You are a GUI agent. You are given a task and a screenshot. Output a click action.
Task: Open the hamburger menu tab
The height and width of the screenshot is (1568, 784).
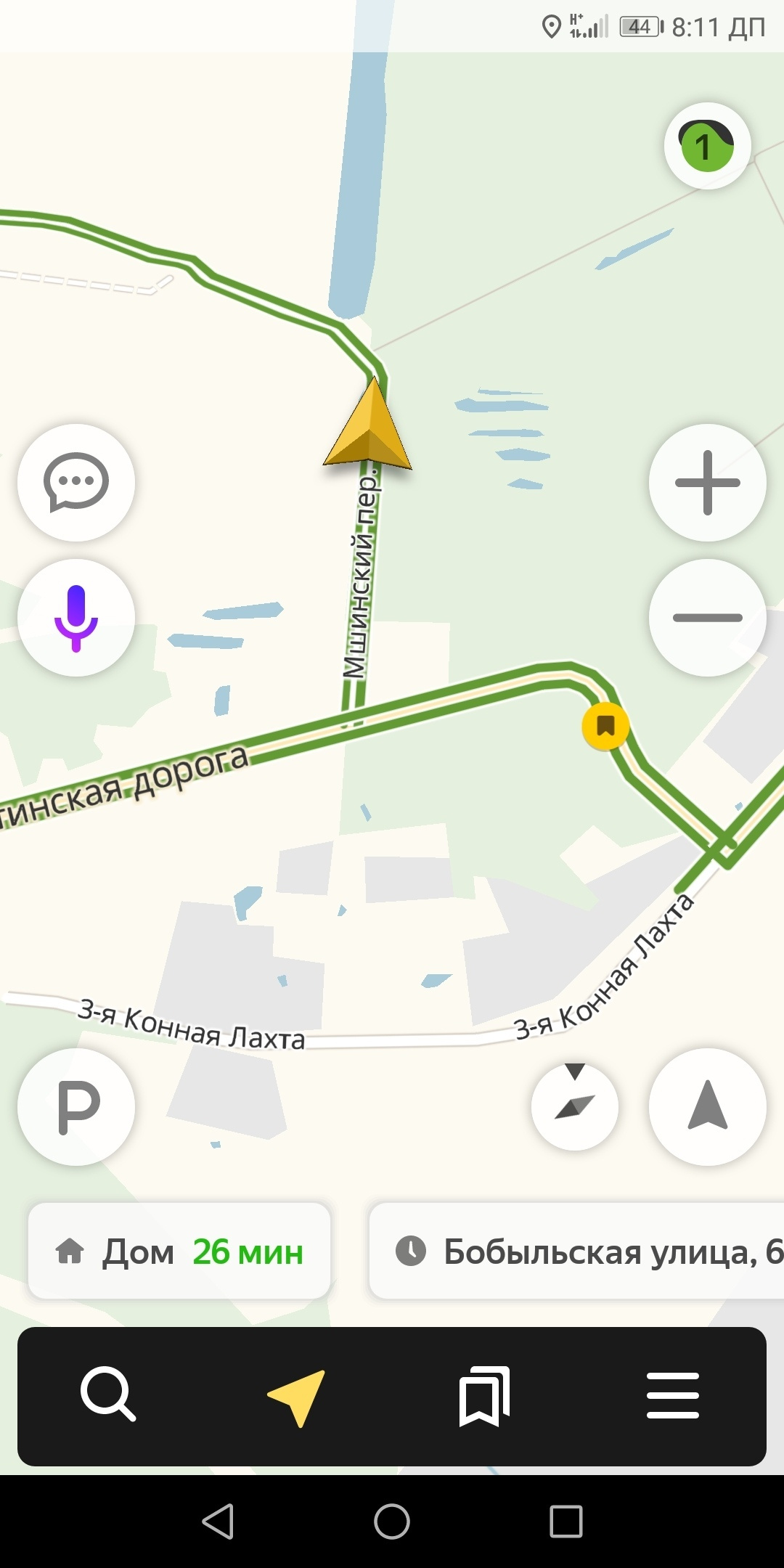(673, 1395)
